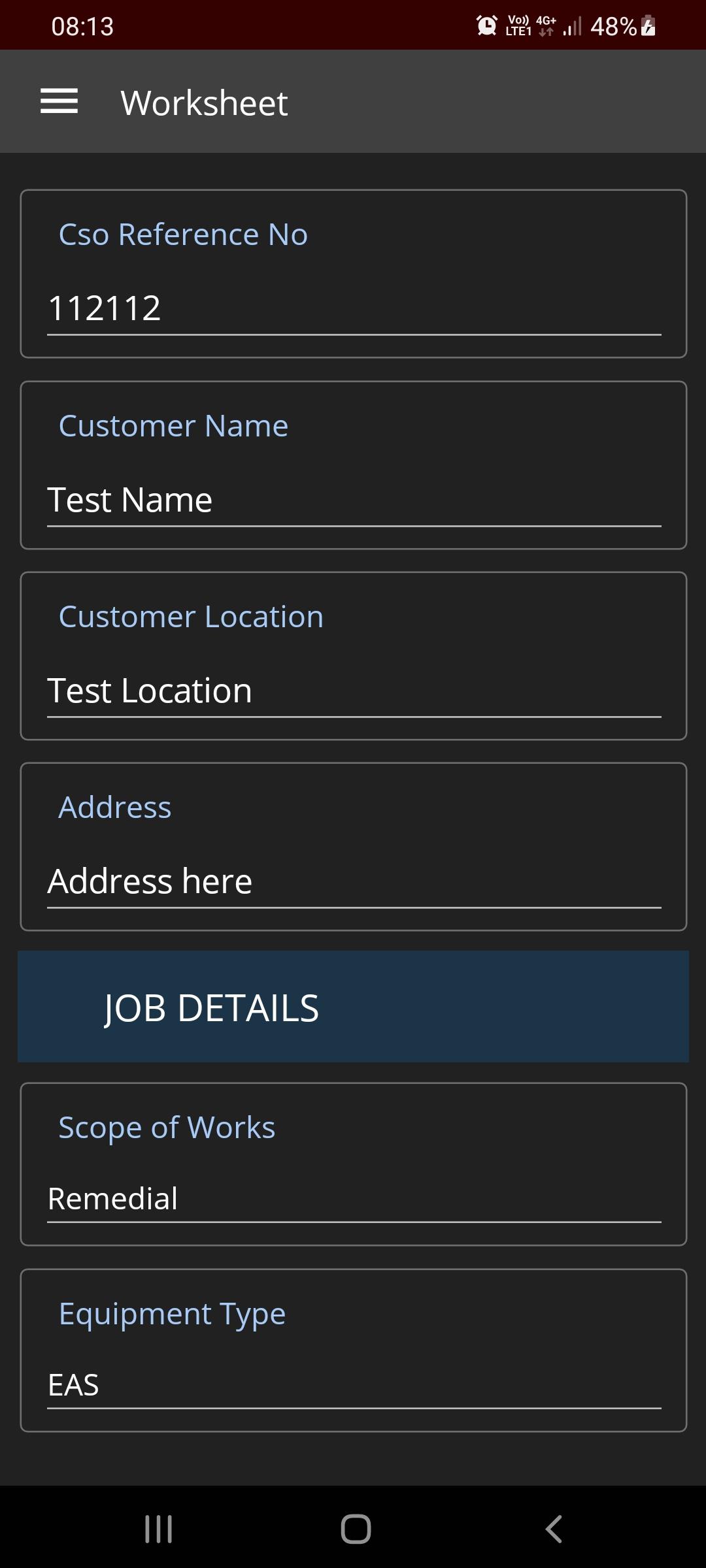Edit the Customer Location field

[x=354, y=691]
